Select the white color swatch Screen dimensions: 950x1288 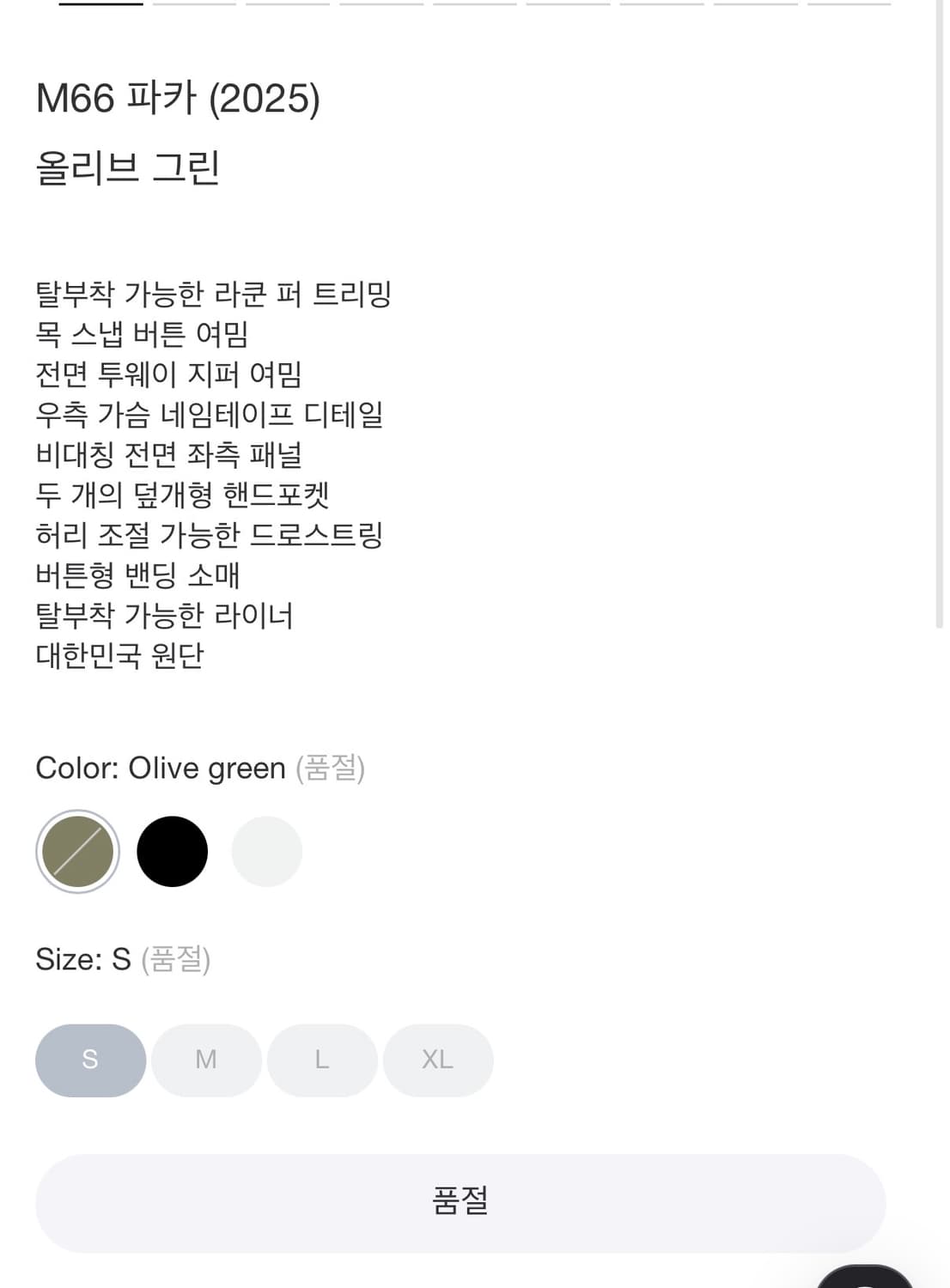[266, 850]
